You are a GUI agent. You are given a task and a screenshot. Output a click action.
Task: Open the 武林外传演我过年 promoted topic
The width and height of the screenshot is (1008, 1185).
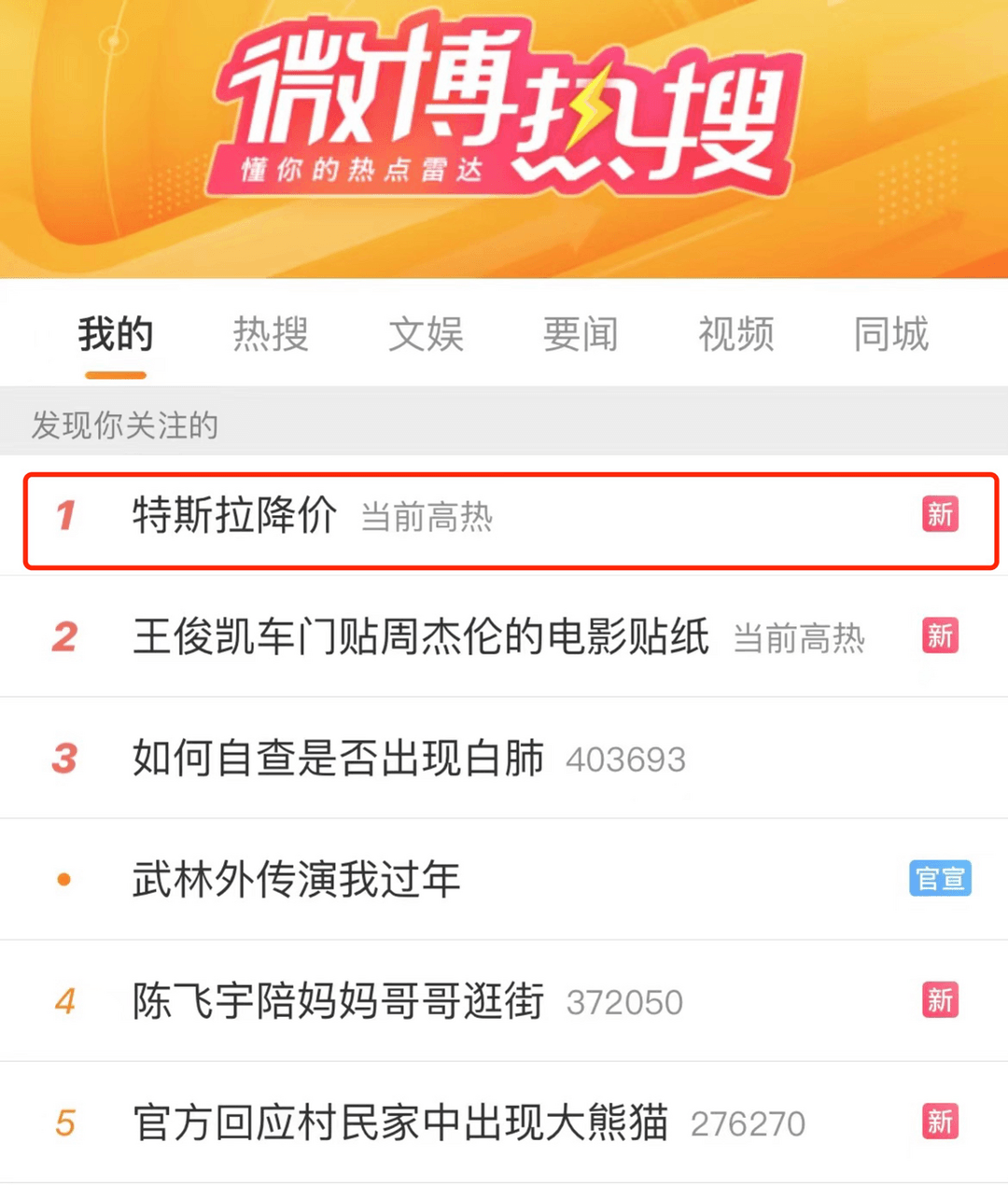pos(297,880)
